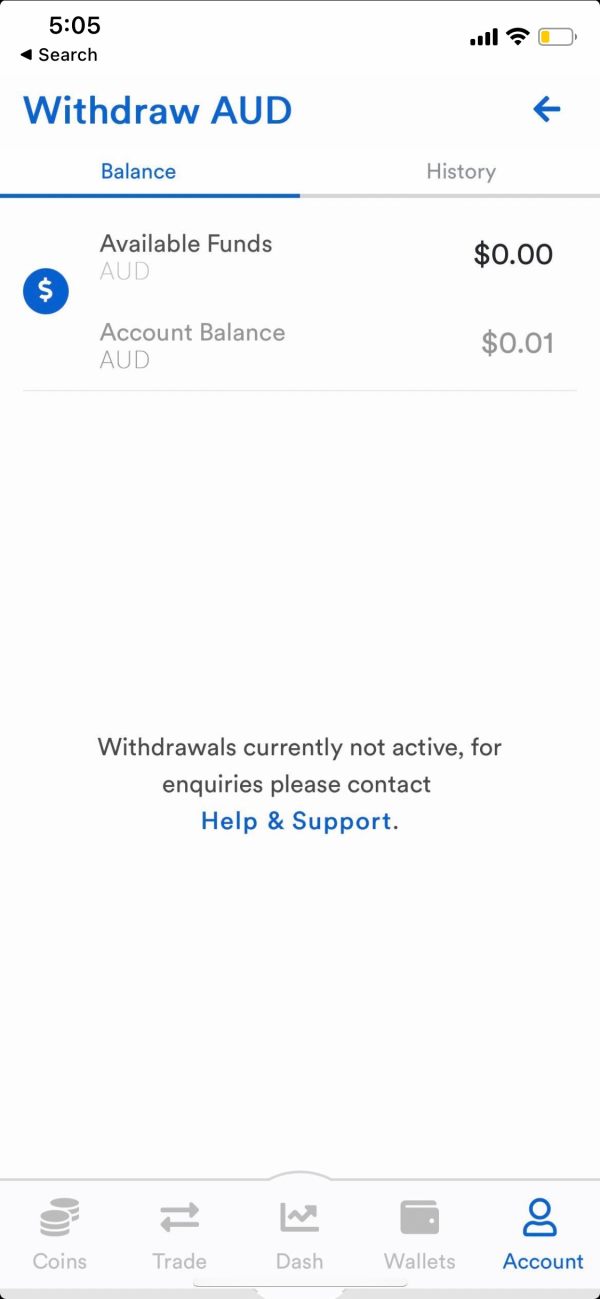Screen dimensions: 600x1299
Task: Switch to the History tab
Action: tap(460, 171)
